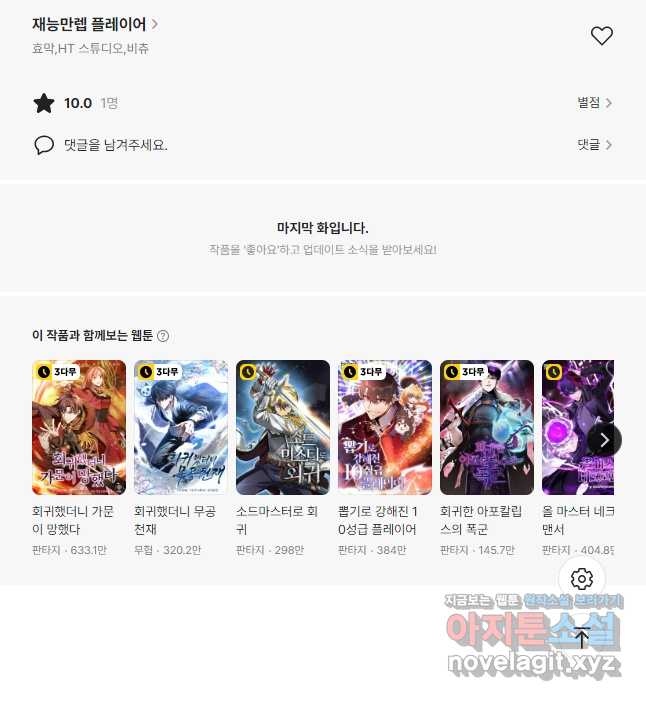The height and width of the screenshot is (701, 646).
Task: Open 회귀했더니 가문이 망했다 webtoon
Action: pyautogui.click(x=79, y=428)
